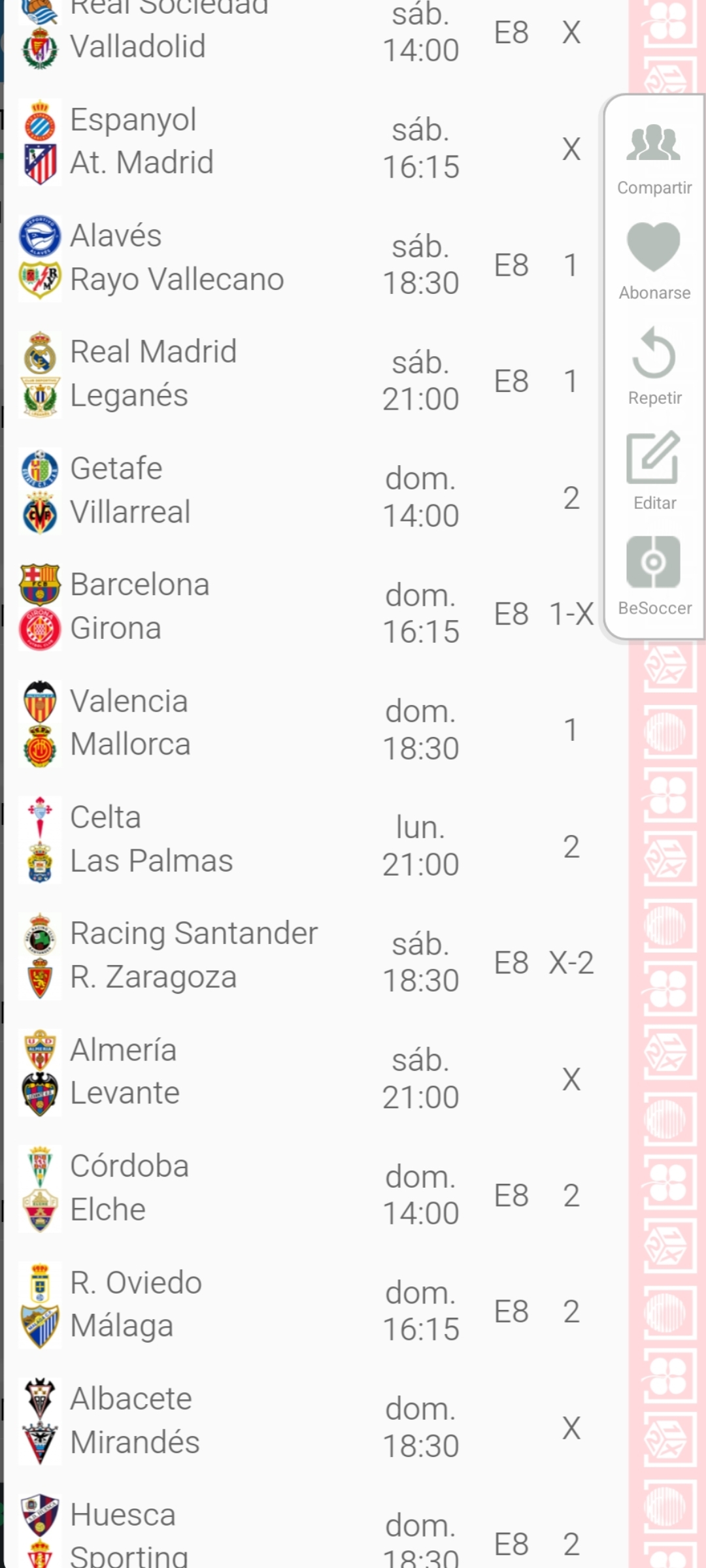
Task: Open the Espanyol vs At. Madrid match
Action: point(306,141)
